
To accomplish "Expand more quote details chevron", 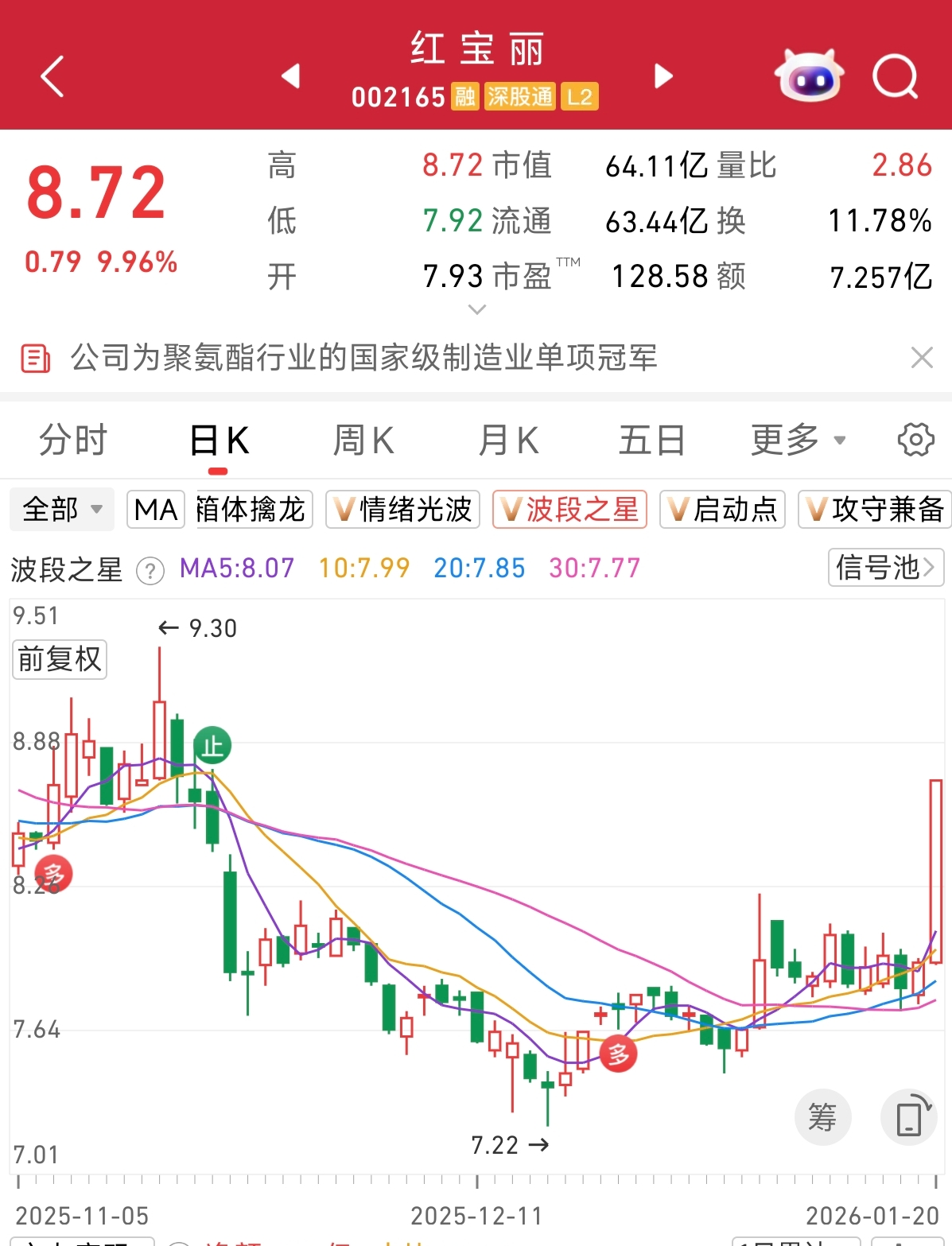I will [x=476, y=309].
